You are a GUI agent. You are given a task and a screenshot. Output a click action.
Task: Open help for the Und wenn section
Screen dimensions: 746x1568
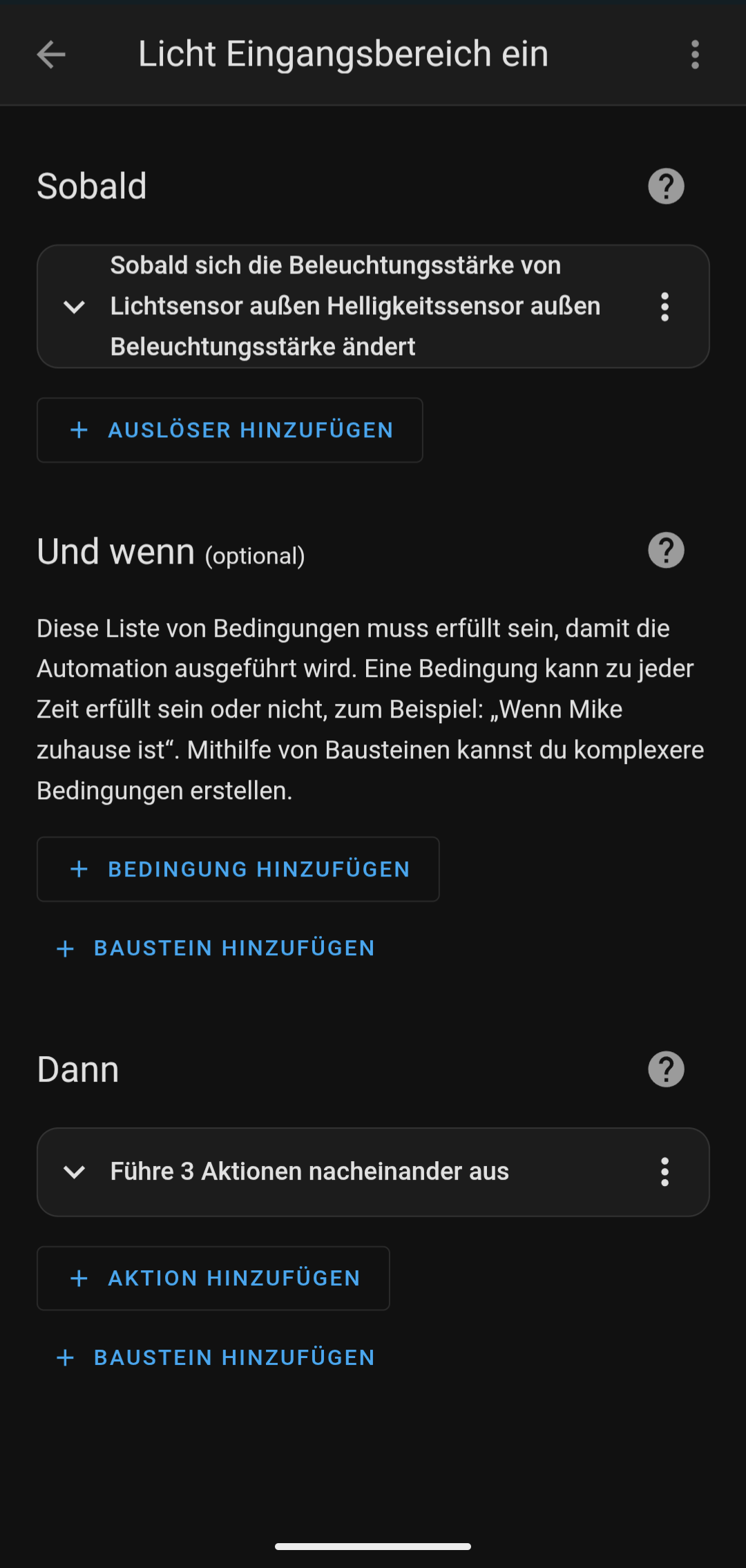666,551
